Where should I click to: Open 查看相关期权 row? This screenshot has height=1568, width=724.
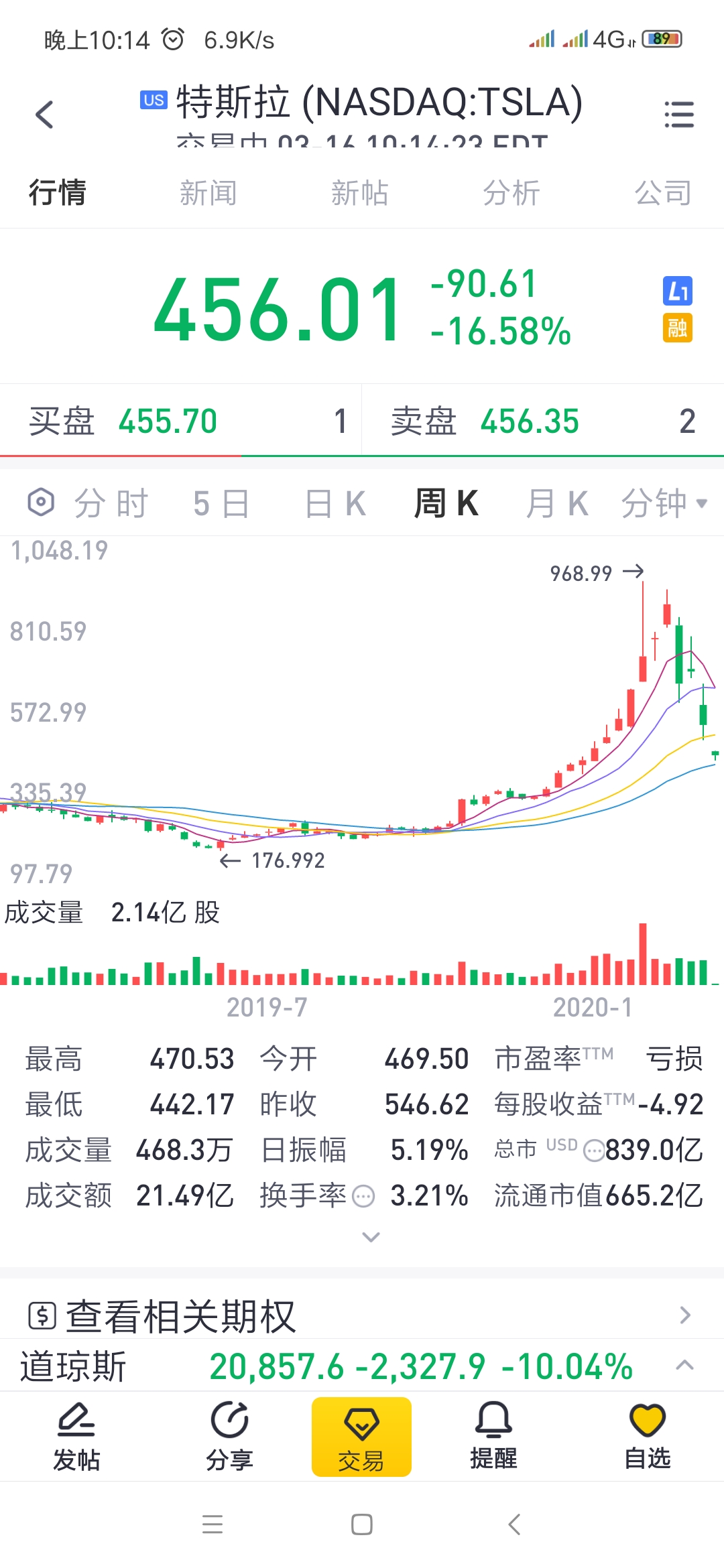pyautogui.click(x=362, y=1315)
